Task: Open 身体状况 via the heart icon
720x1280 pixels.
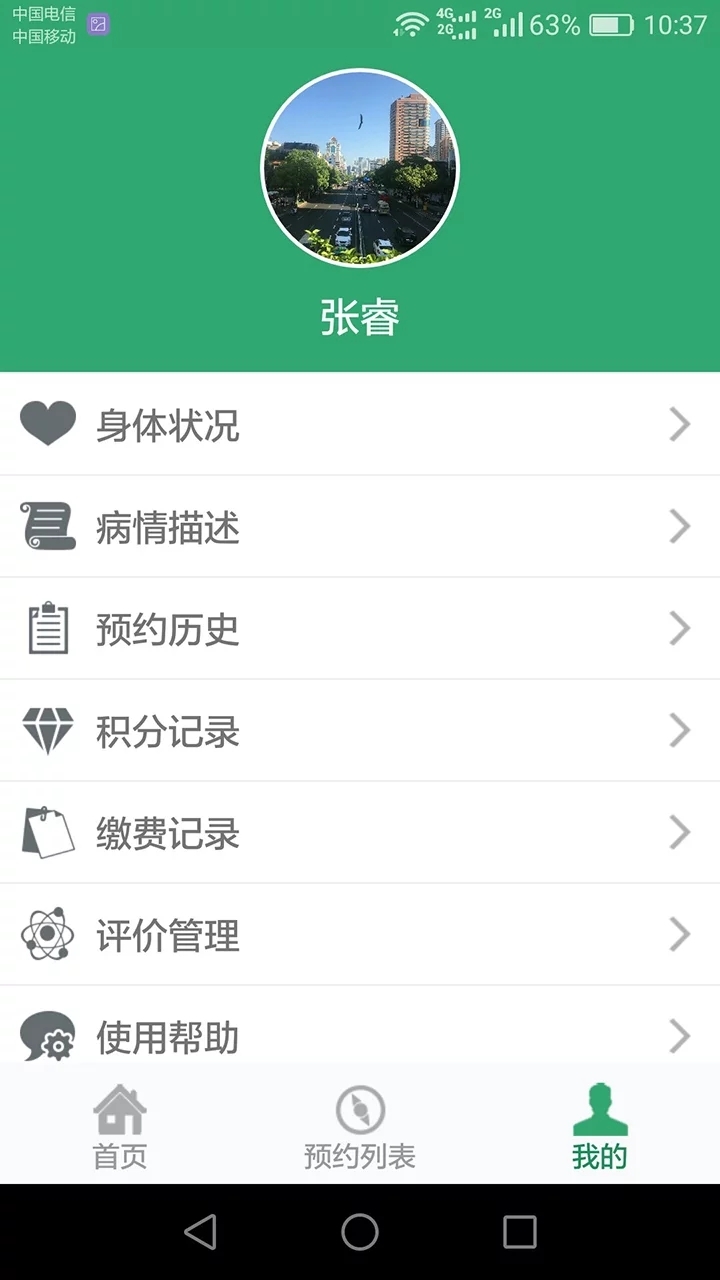Action: tap(47, 424)
